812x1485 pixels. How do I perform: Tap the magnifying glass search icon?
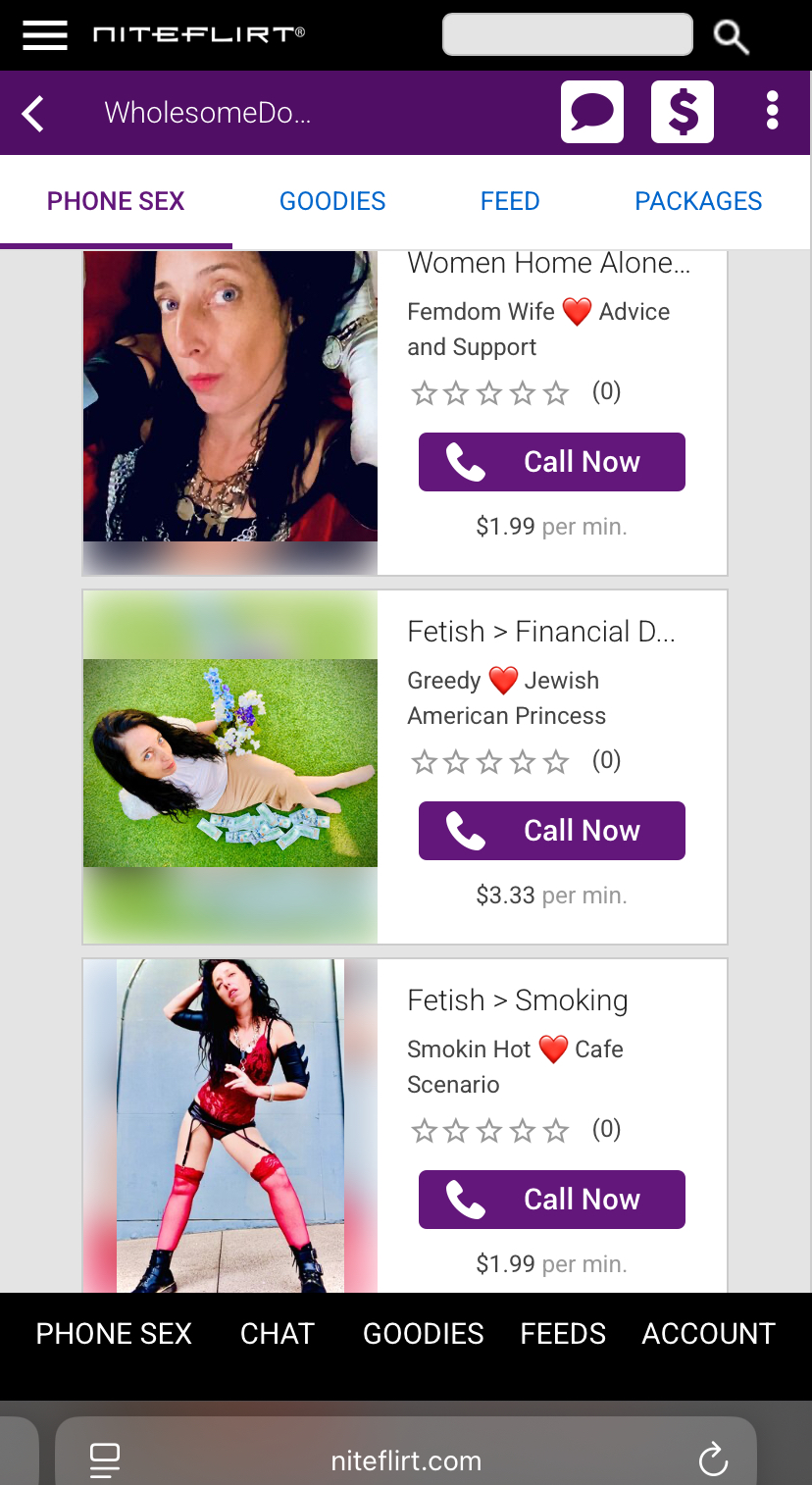point(731,36)
